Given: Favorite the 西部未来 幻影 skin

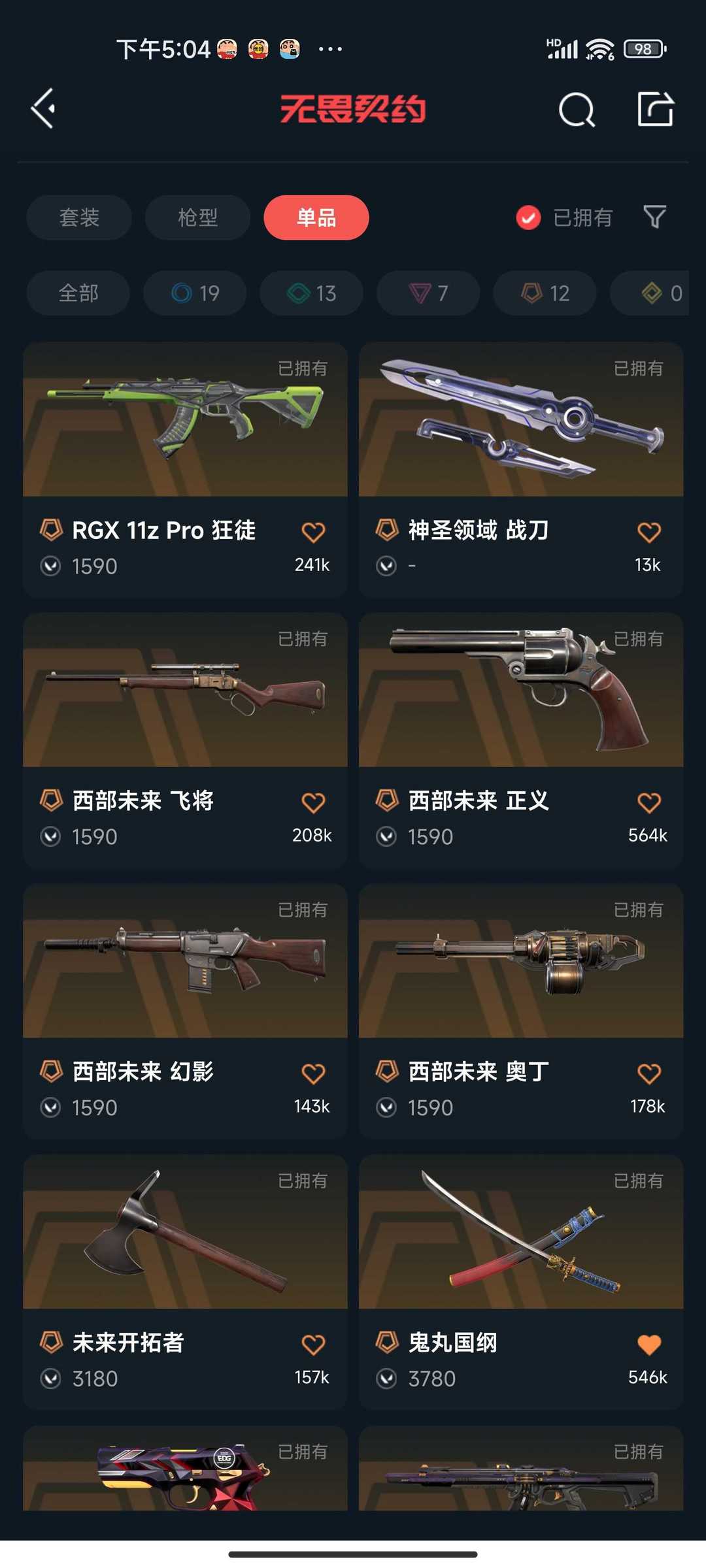Looking at the screenshot, I should pos(313,1074).
